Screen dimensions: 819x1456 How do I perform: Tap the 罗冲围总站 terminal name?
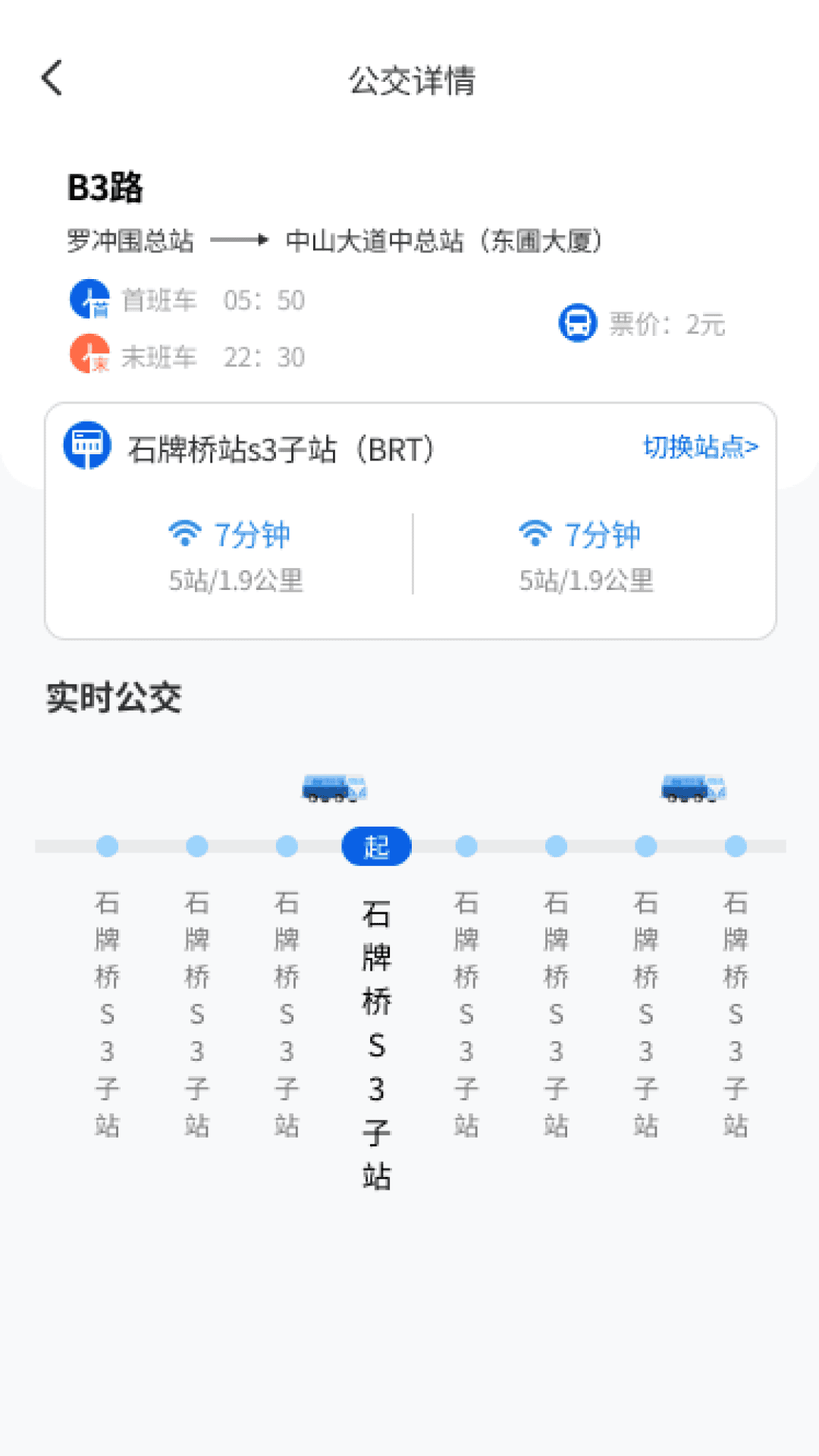[129, 241]
